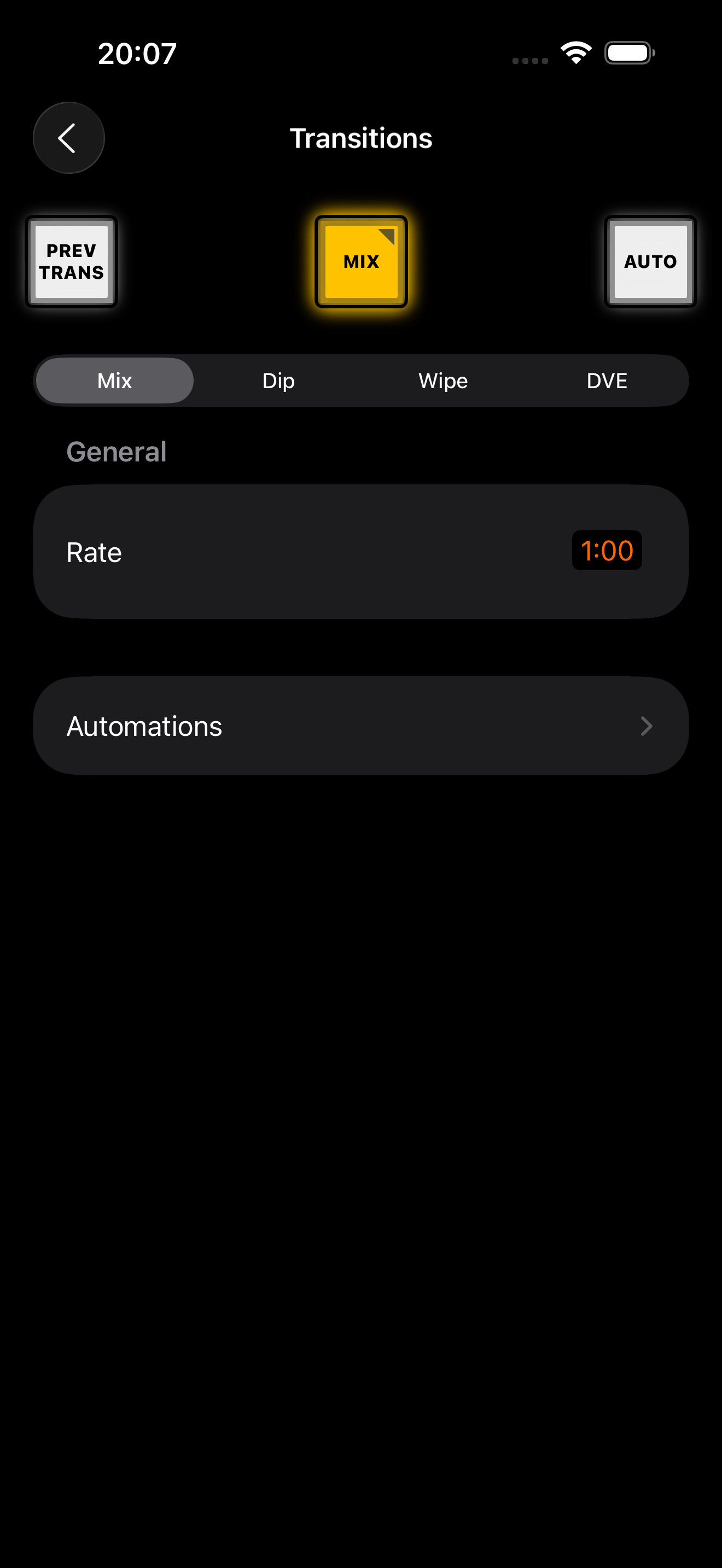The width and height of the screenshot is (722, 1568).
Task: Tap the yellow MIX button
Action: (x=361, y=262)
